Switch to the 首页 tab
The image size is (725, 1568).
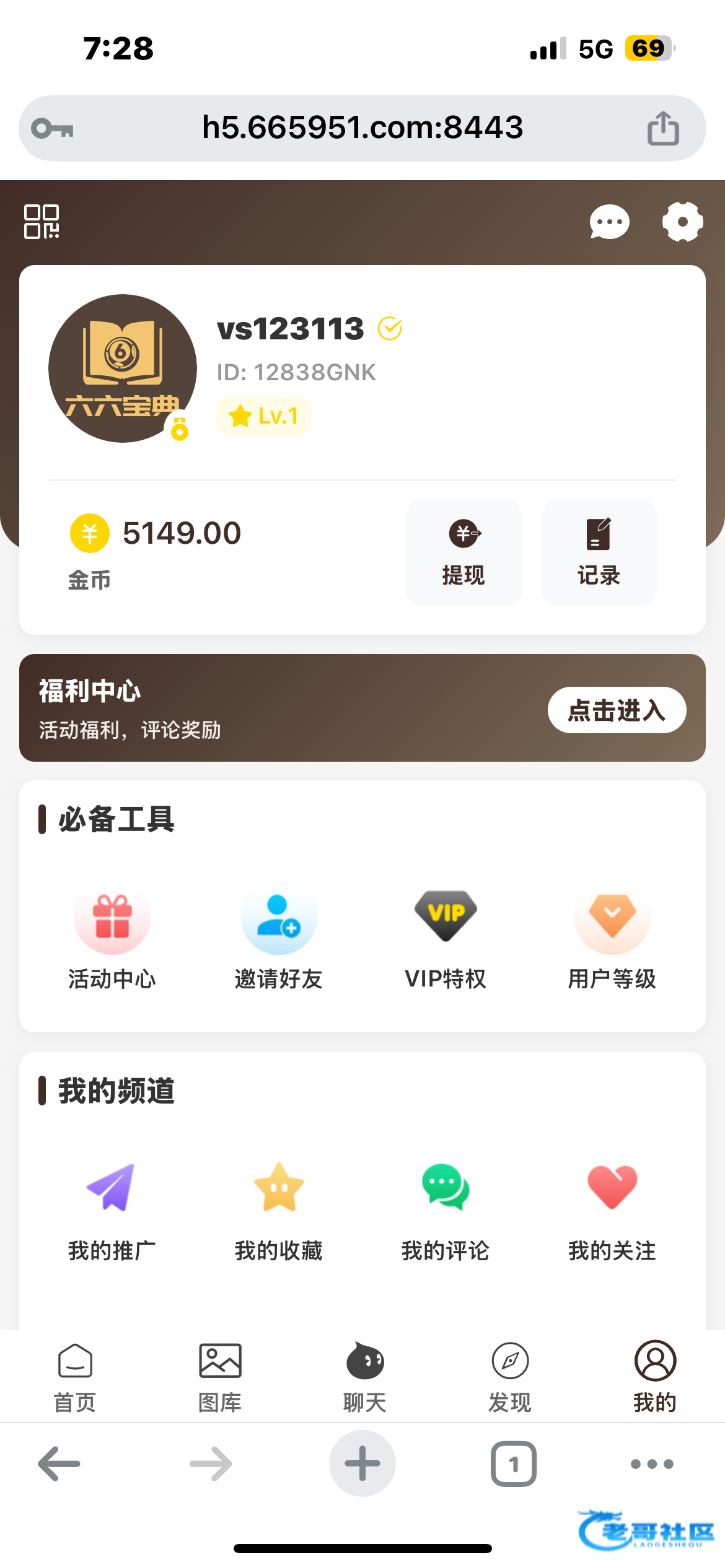click(75, 1376)
